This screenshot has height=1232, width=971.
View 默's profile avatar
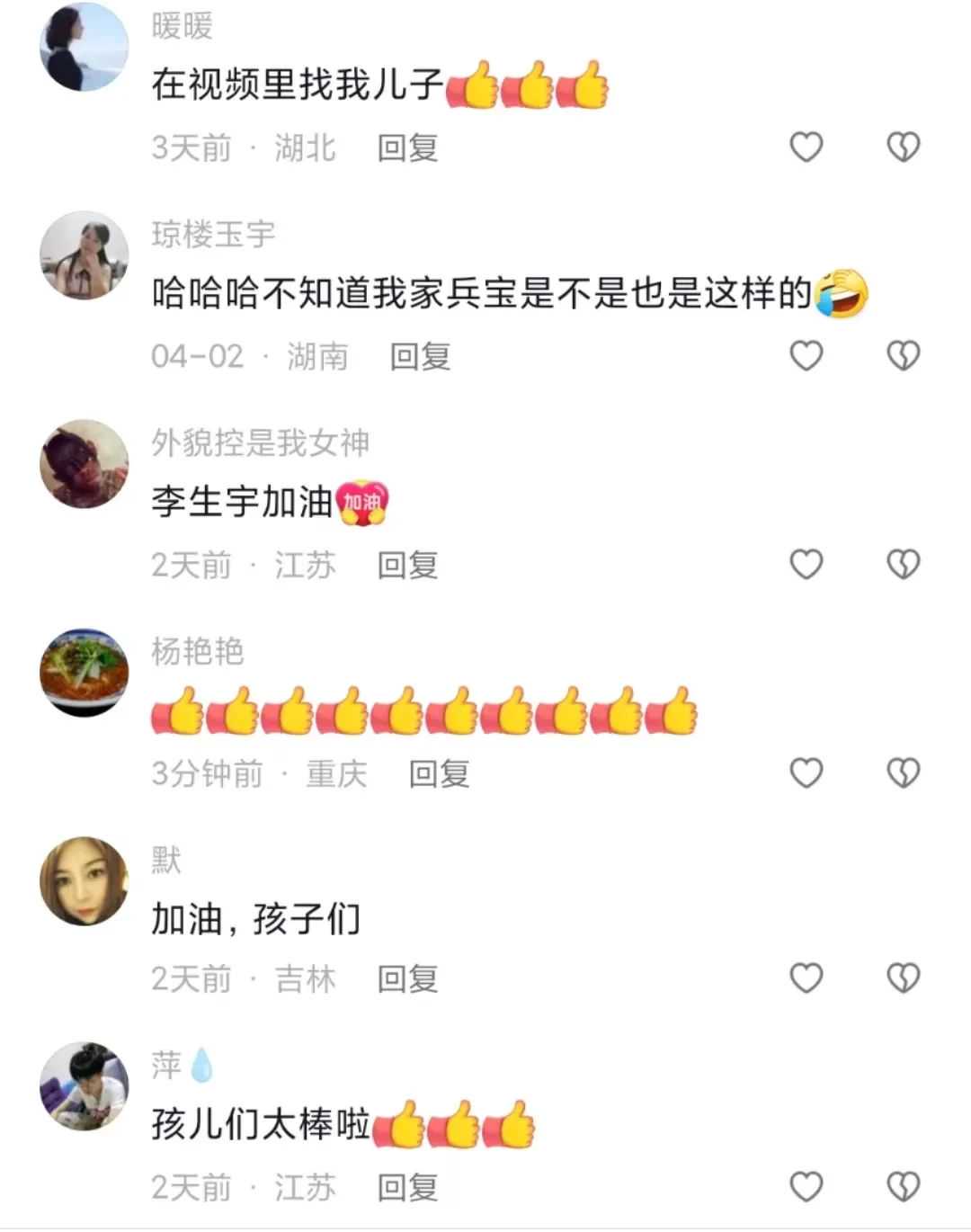click(85, 881)
